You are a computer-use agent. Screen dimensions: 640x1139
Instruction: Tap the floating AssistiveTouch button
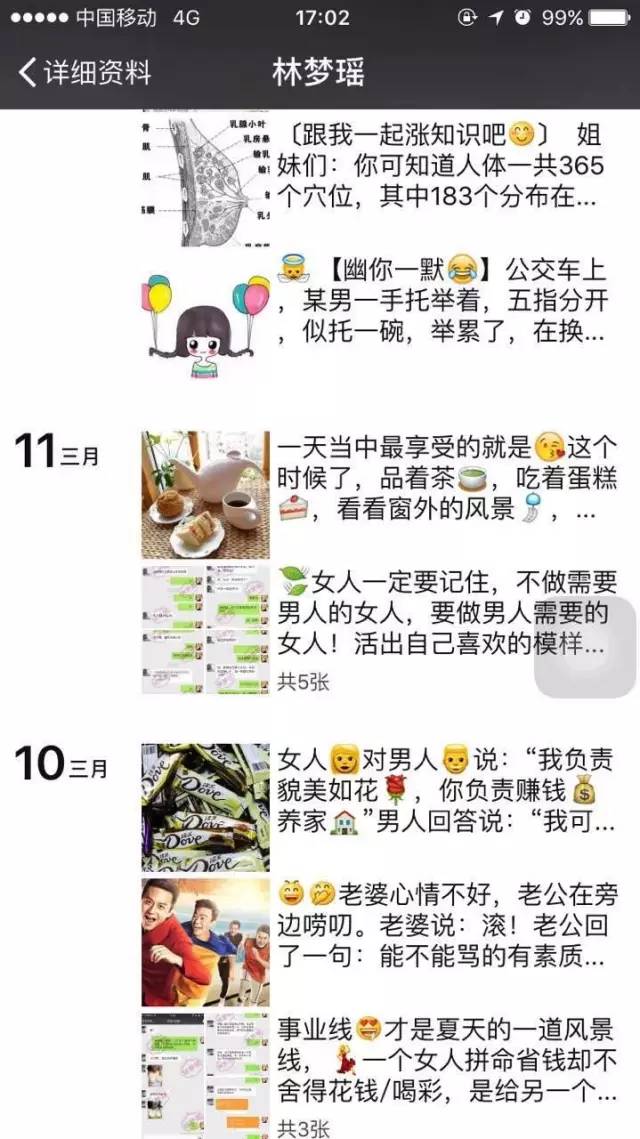click(x=586, y=647)
